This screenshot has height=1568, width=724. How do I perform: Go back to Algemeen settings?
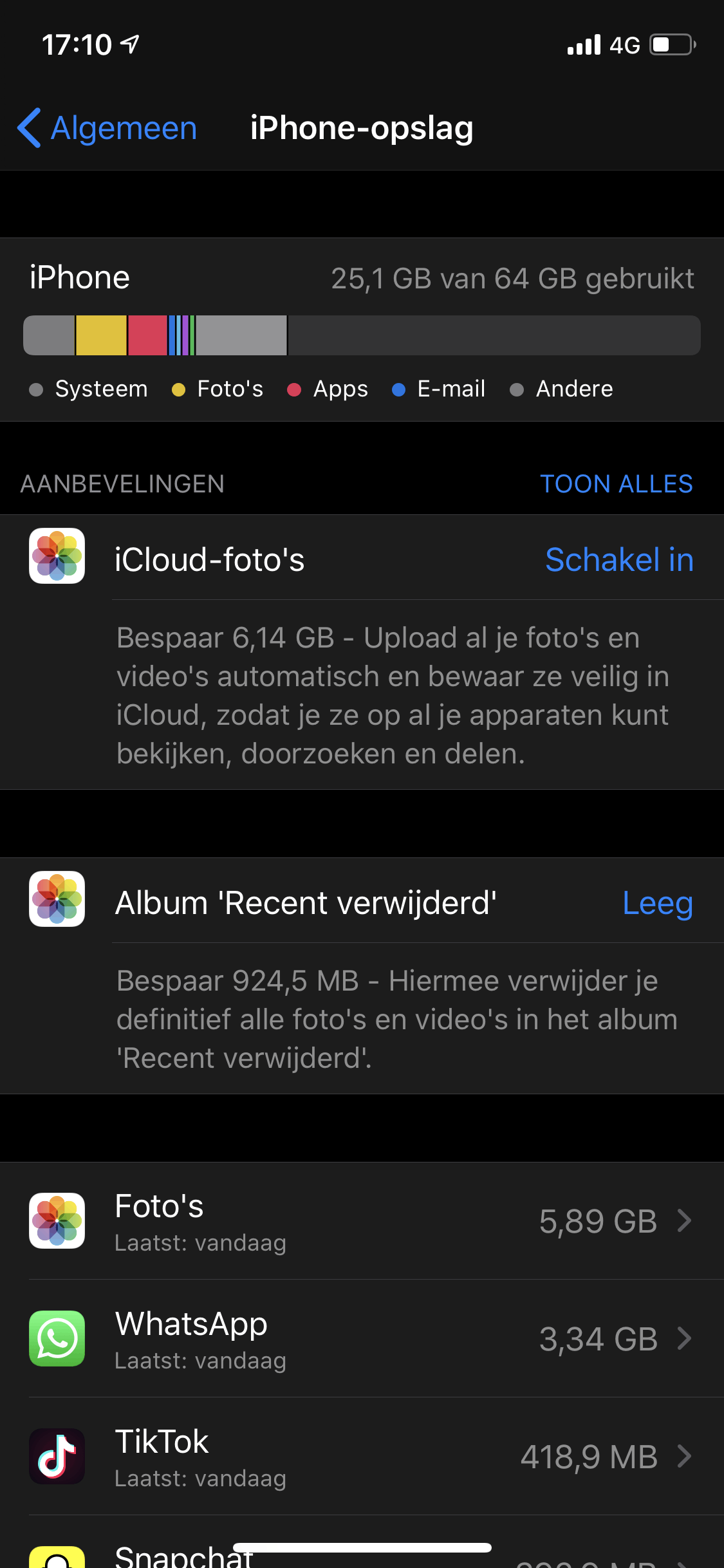[x=107, y=128]
